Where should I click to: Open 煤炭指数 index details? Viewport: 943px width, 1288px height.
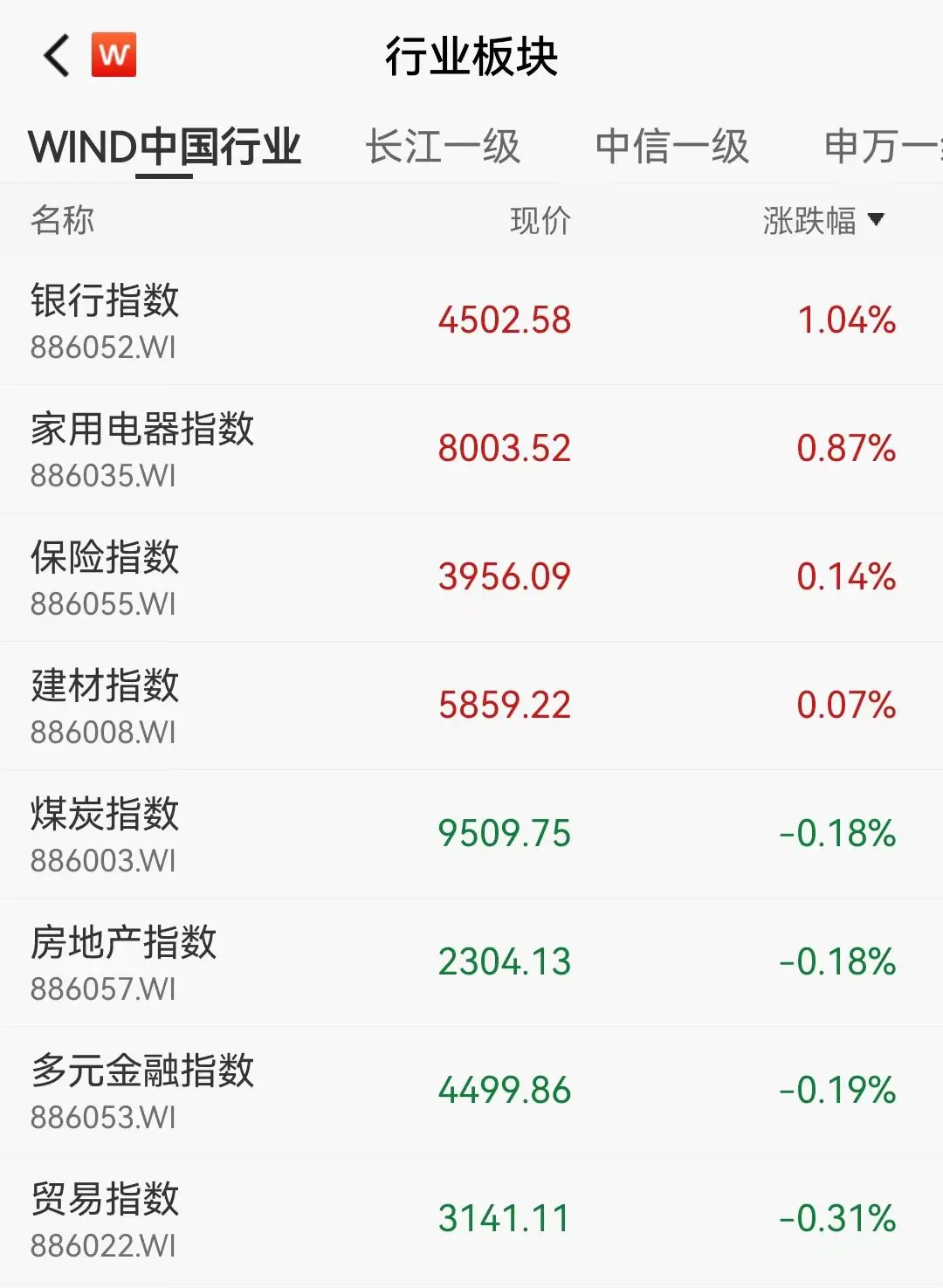coord(471,834)
